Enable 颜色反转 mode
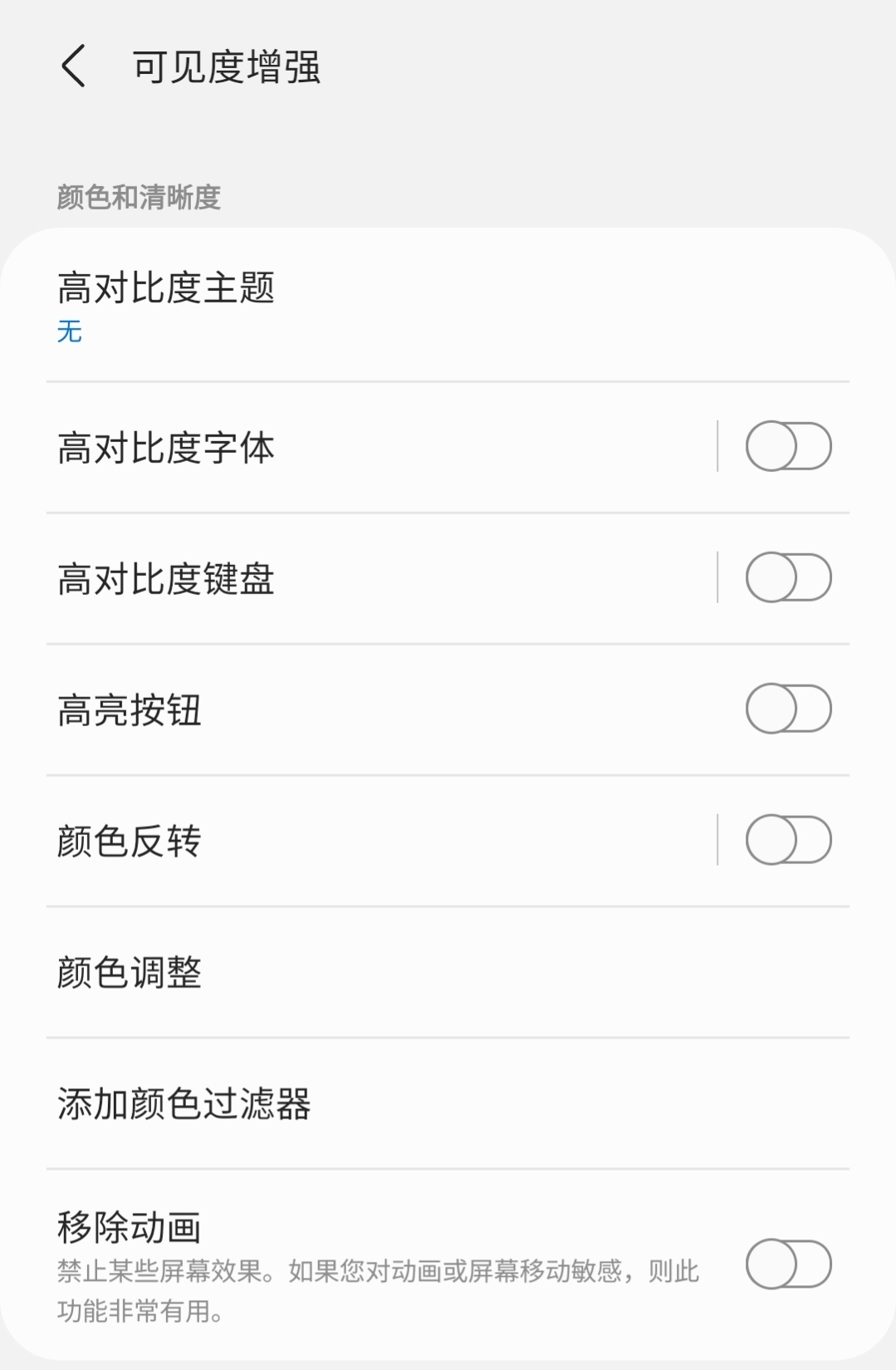 click(x=787, y=840)
